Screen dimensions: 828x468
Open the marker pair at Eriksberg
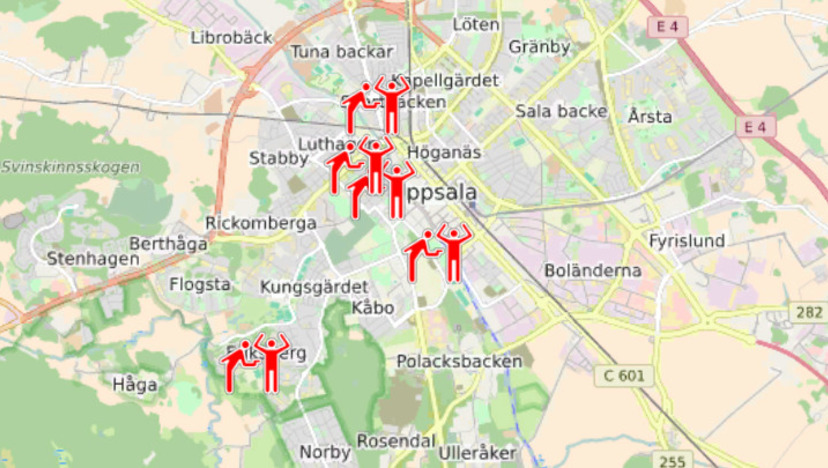pyautogui.click(x=257, y=363)
